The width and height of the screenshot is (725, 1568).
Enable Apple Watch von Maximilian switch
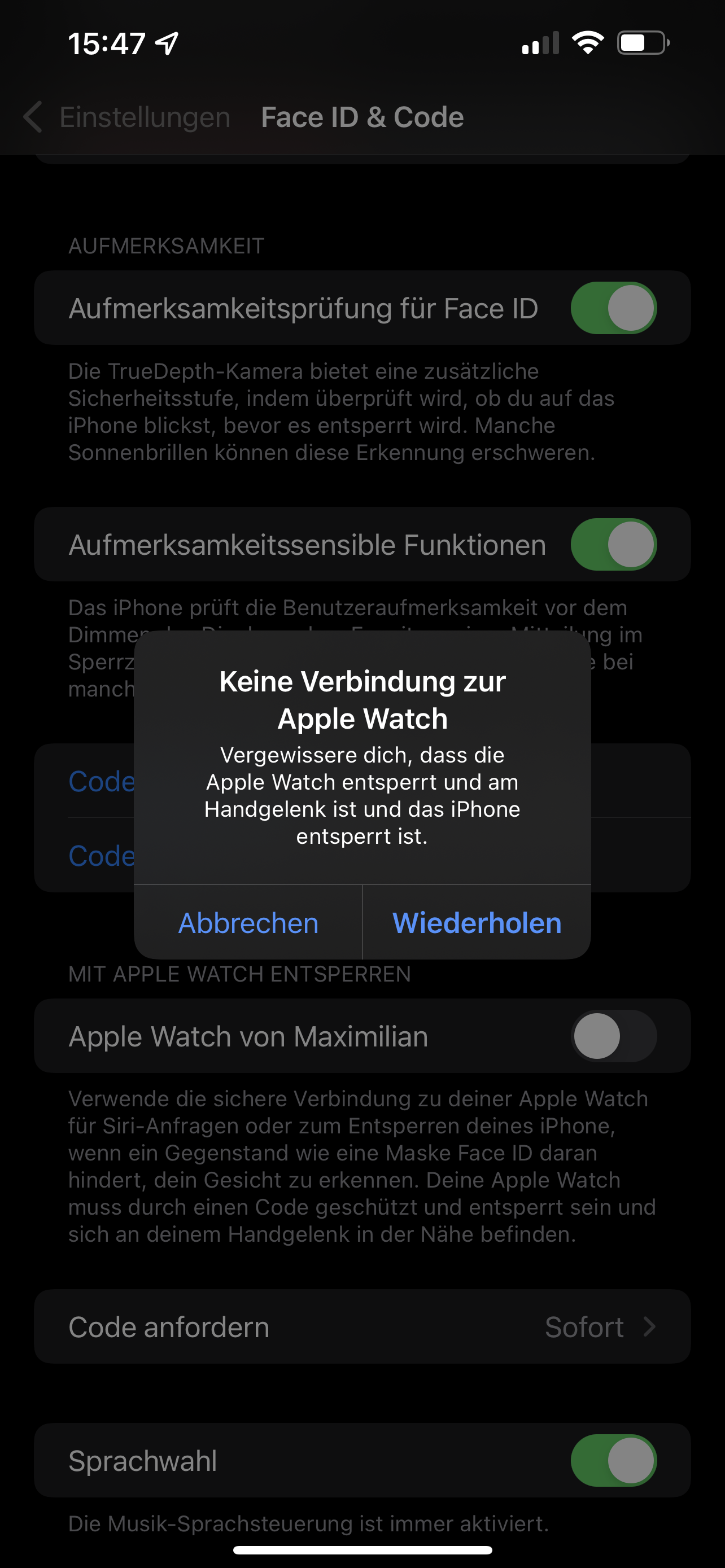[x=613, y=1036]
